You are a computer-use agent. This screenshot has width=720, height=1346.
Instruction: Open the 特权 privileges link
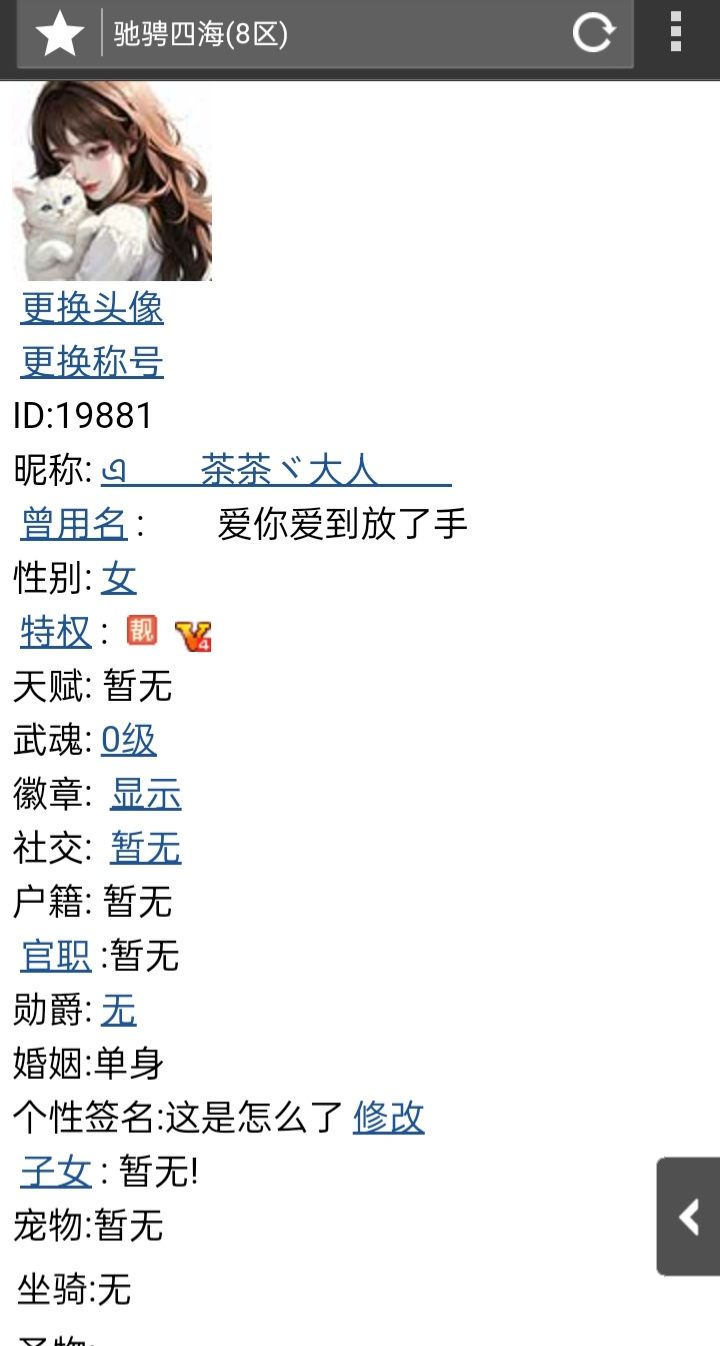coord(56,632)
